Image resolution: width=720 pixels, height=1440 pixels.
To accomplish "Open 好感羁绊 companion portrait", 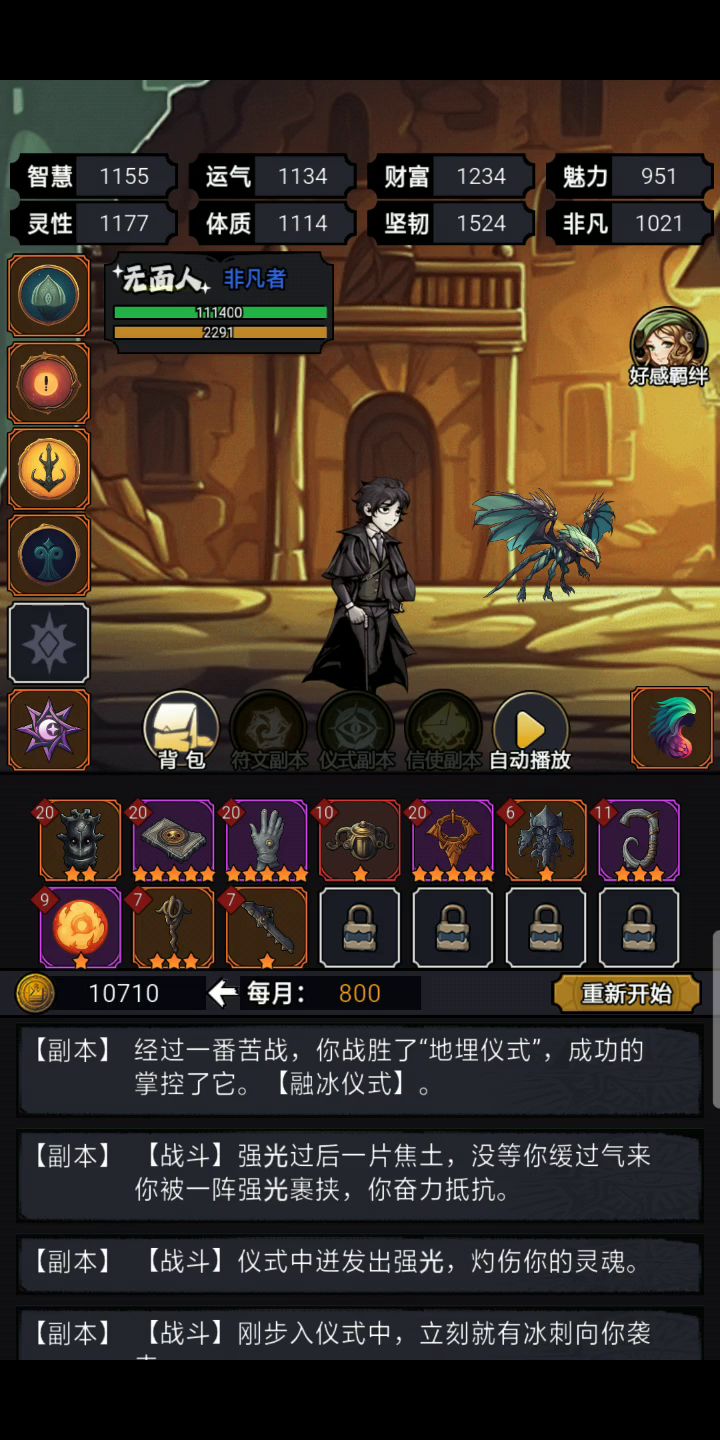I will tap(668, 347).
